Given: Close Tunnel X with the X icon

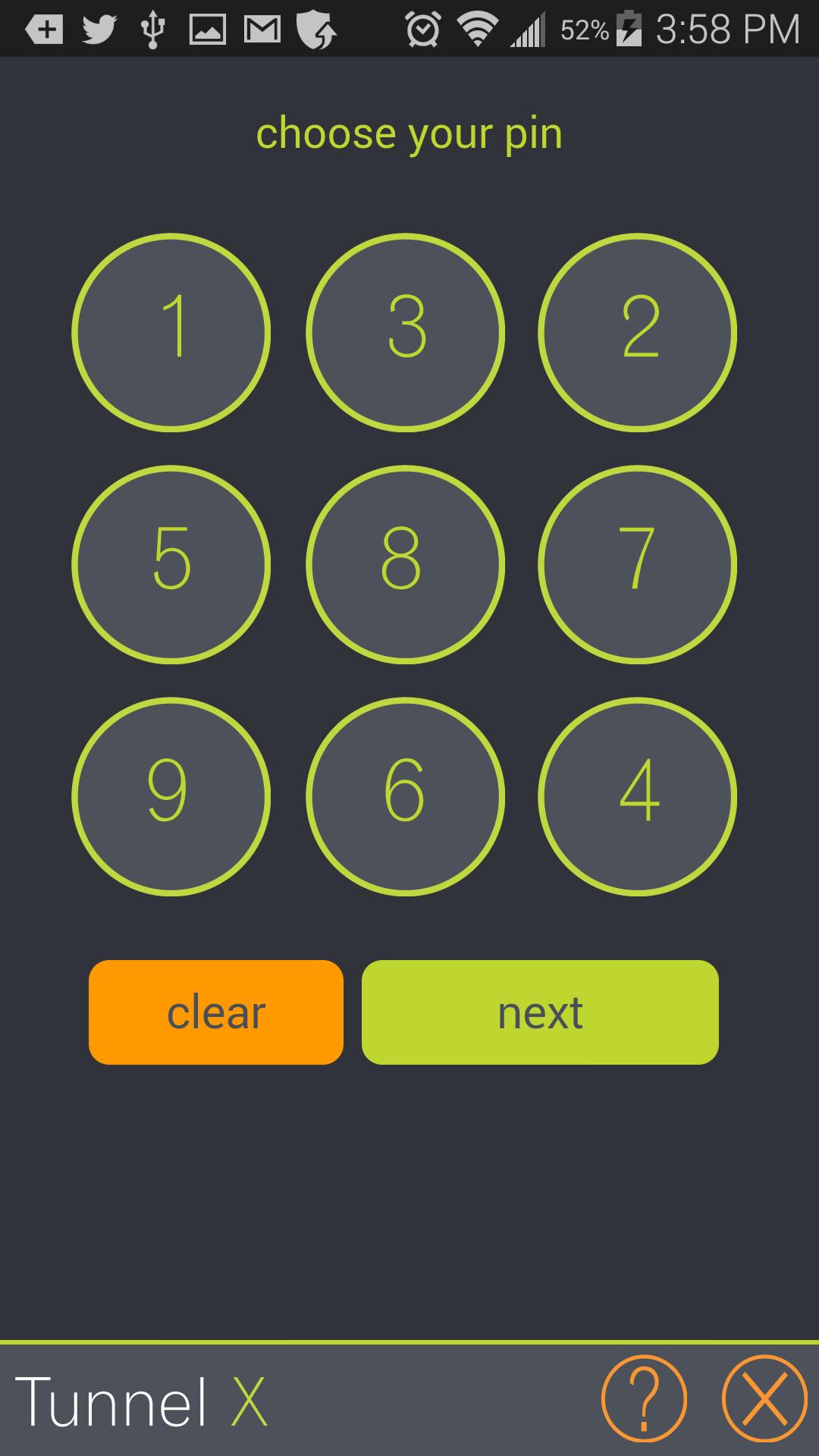Looking at the screenshot, I should (x=764, y=1398).
